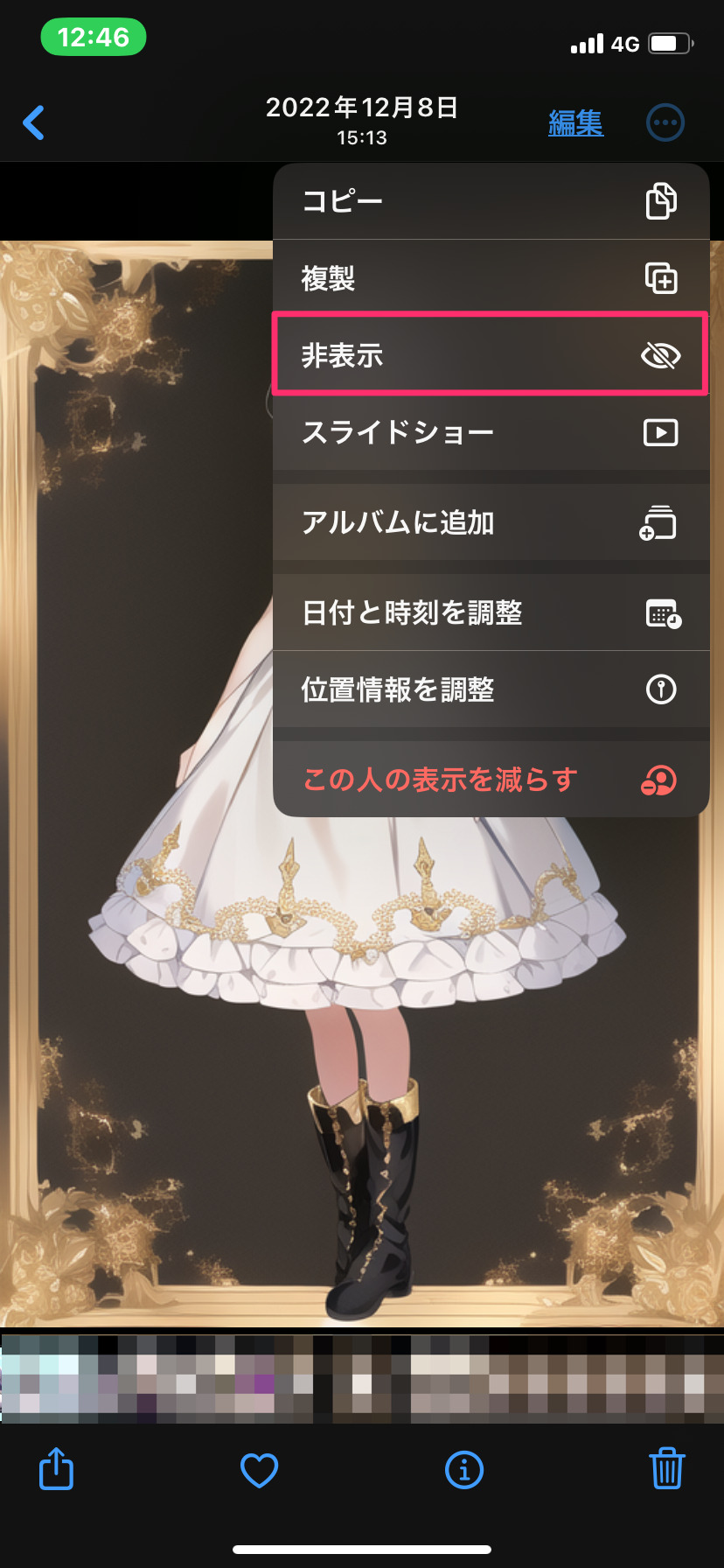This screenshot has height=1568, width=724.
Task: Share the photo with the share icon
Action: [57, 1469]
